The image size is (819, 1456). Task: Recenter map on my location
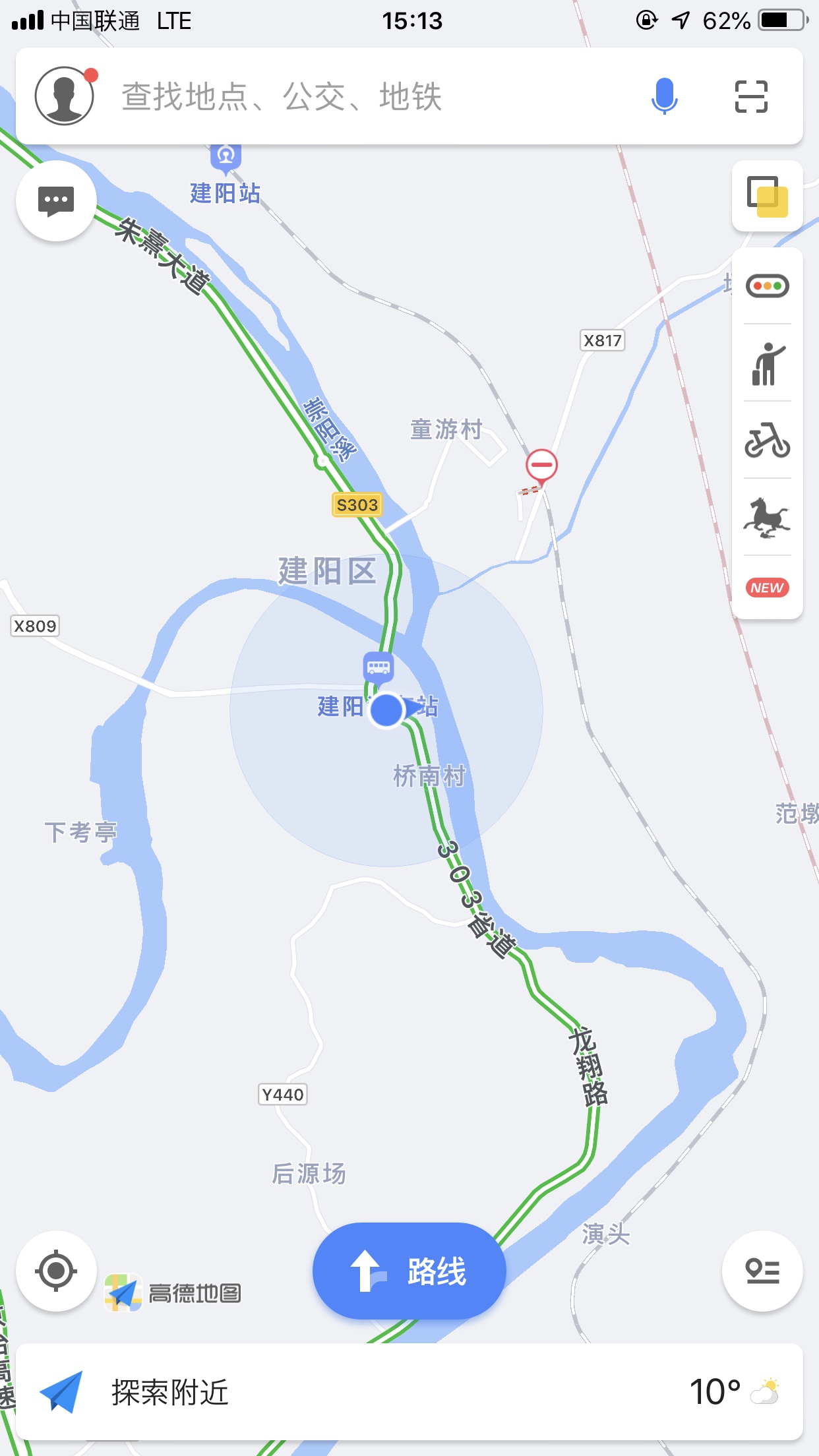57,1271
